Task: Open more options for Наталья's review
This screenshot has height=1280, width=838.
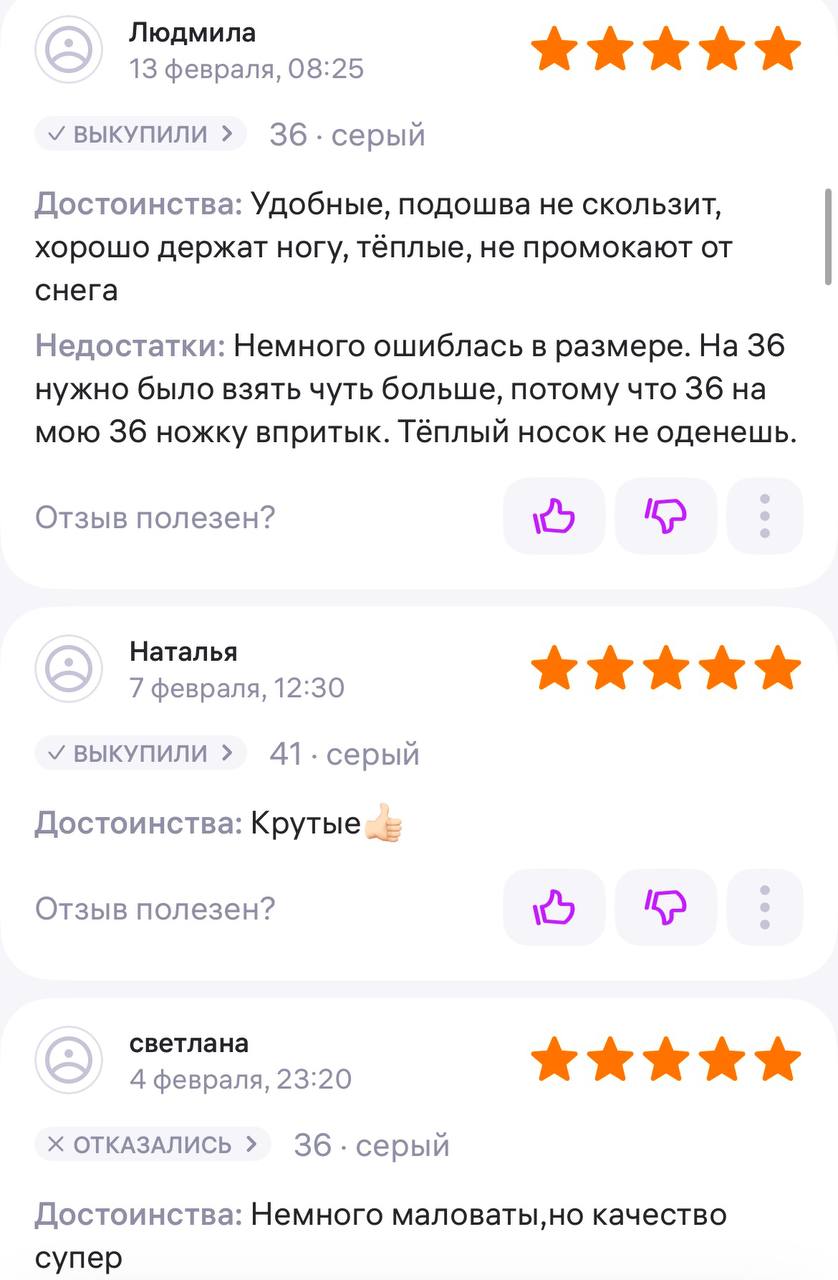Action: [x=765, y=908]
